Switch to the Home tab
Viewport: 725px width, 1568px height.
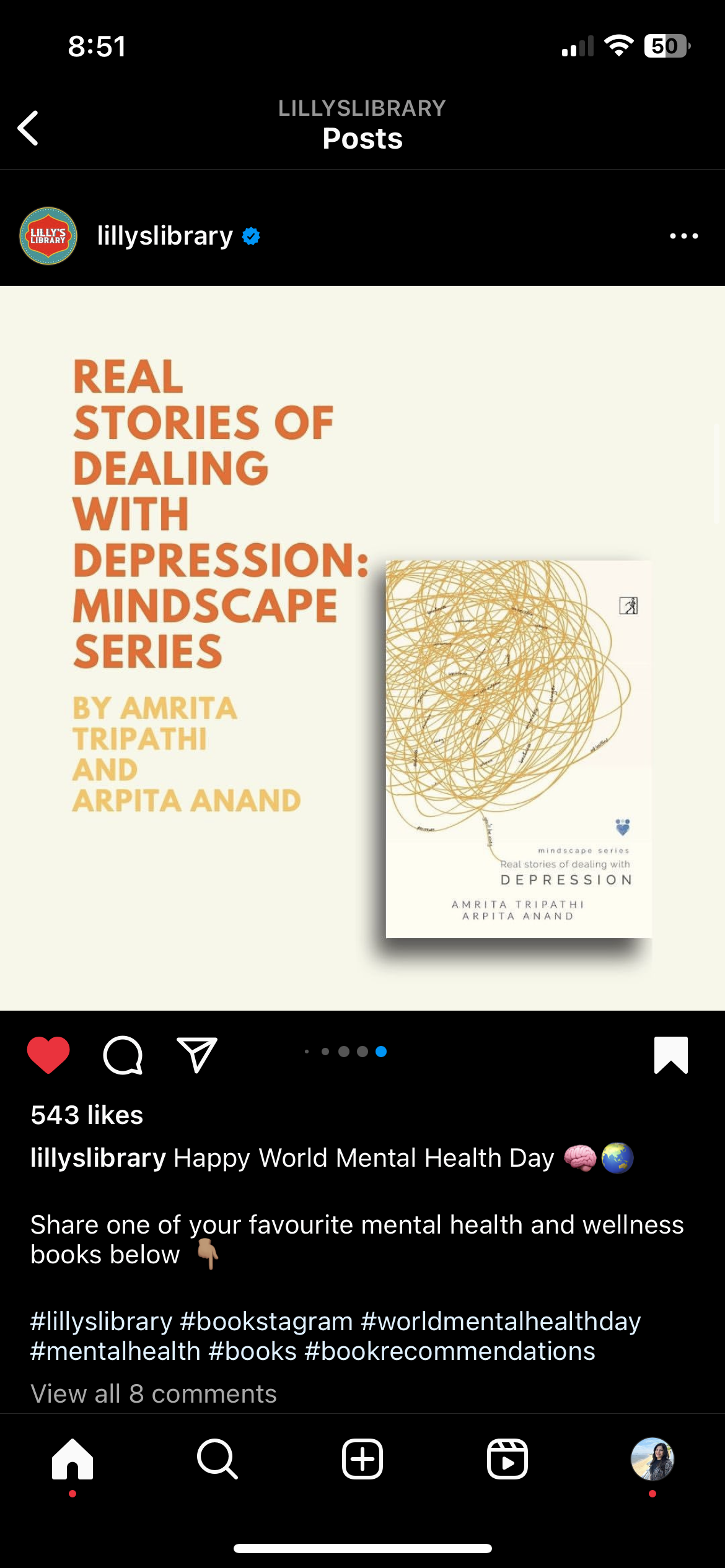(72, 1459)
